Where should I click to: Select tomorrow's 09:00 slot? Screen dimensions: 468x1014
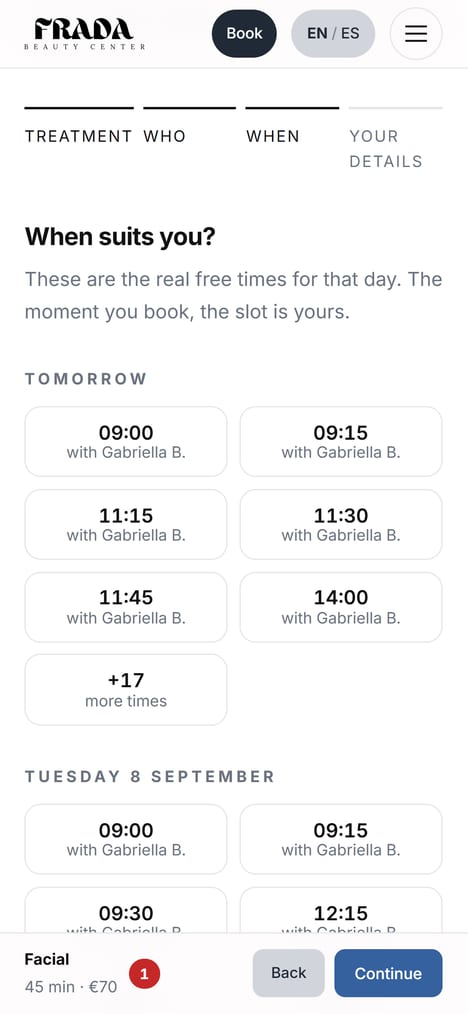pyautogui.click(x=126, y=441)
